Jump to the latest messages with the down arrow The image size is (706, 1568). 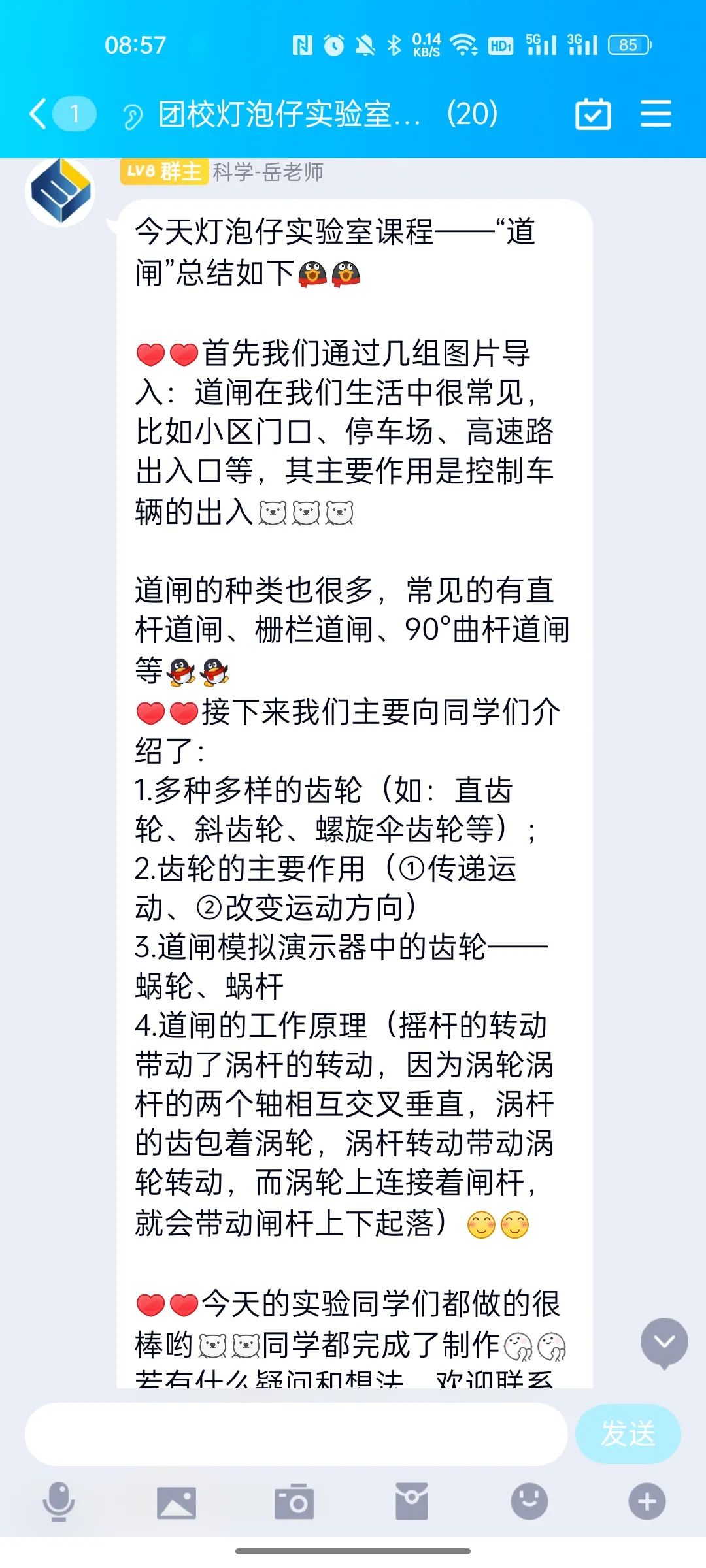(664, 1343)
